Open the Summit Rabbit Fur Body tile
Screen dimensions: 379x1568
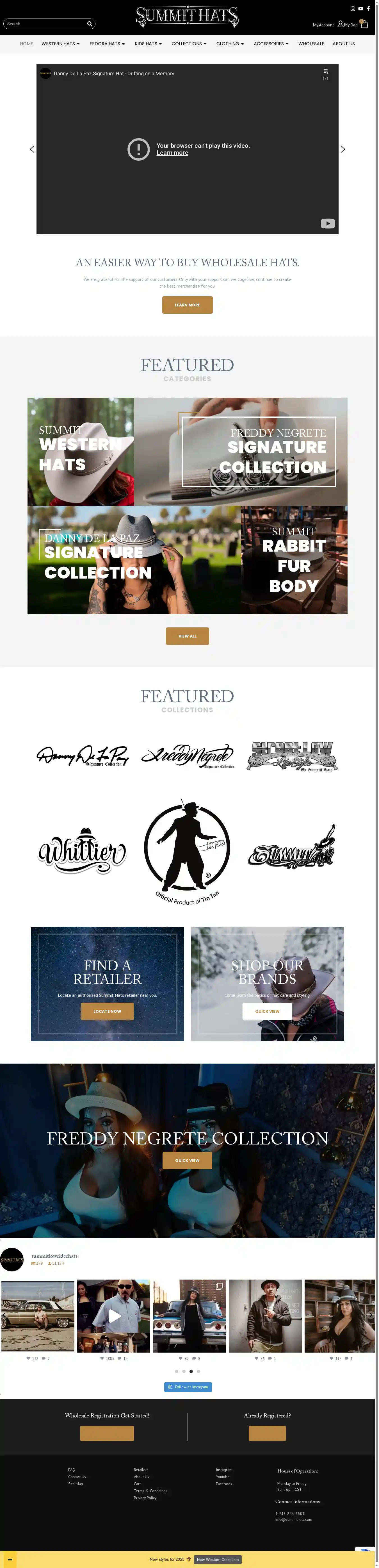pyautogui.click(x=294, y=559)
